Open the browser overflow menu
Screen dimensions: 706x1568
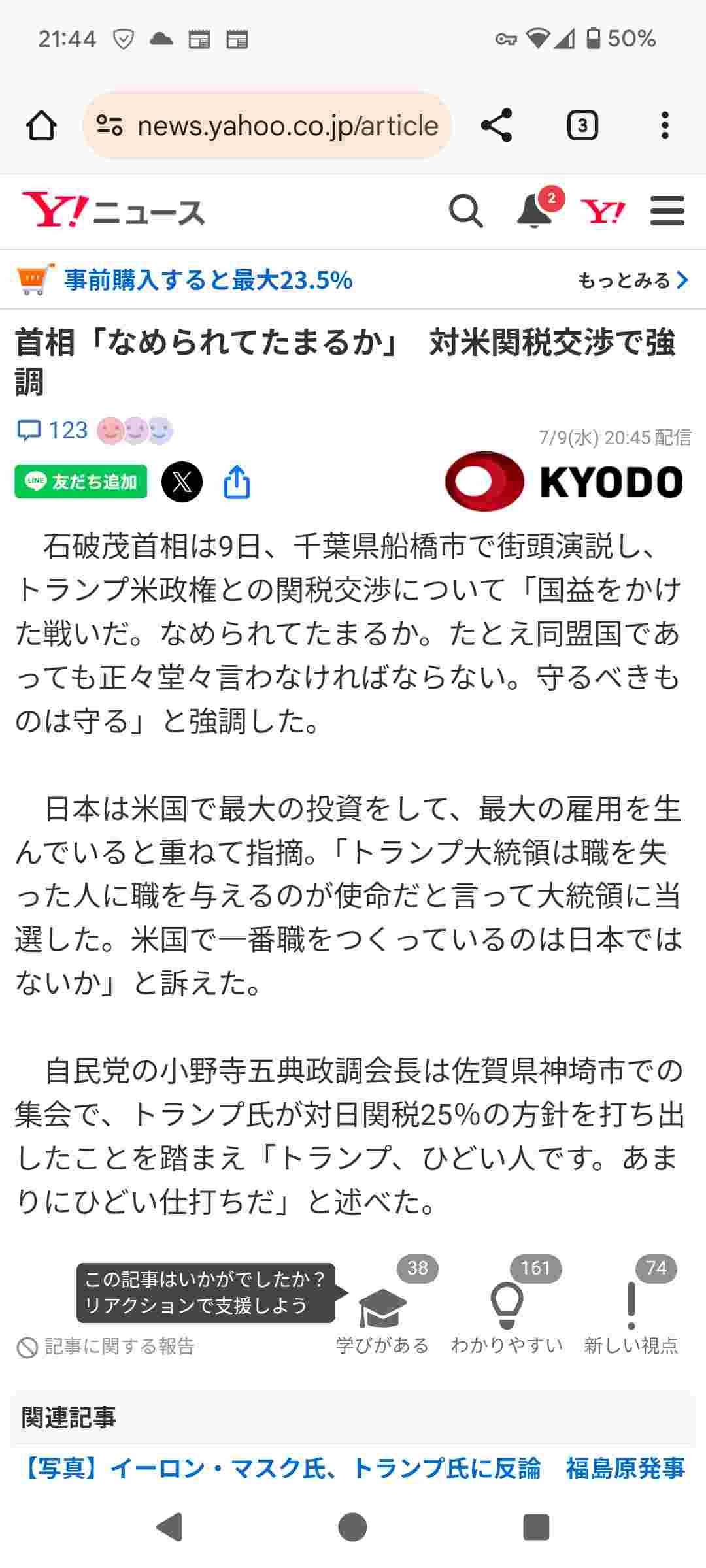point(665,125)
